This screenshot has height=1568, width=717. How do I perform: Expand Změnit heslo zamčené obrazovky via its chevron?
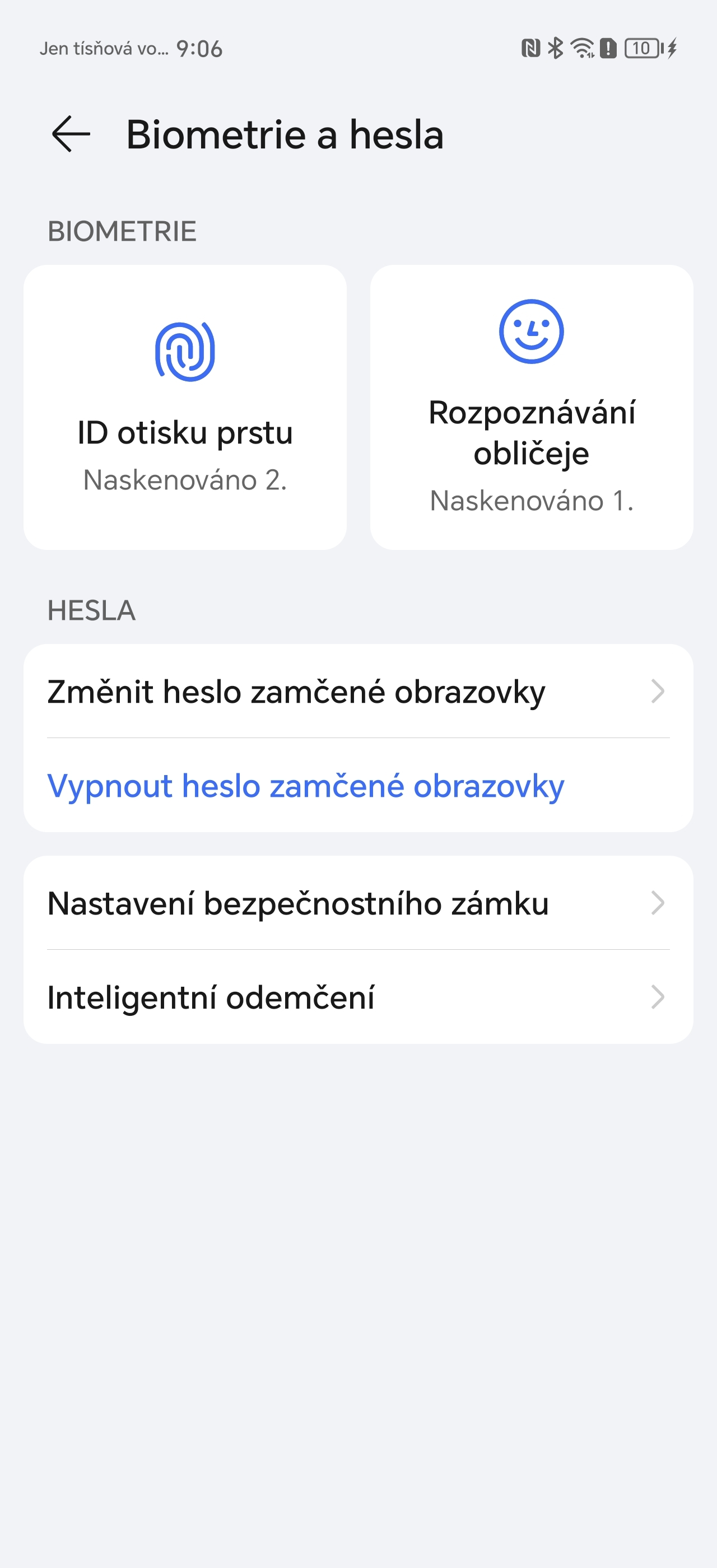pyautogui.click(x=658, y=691)
